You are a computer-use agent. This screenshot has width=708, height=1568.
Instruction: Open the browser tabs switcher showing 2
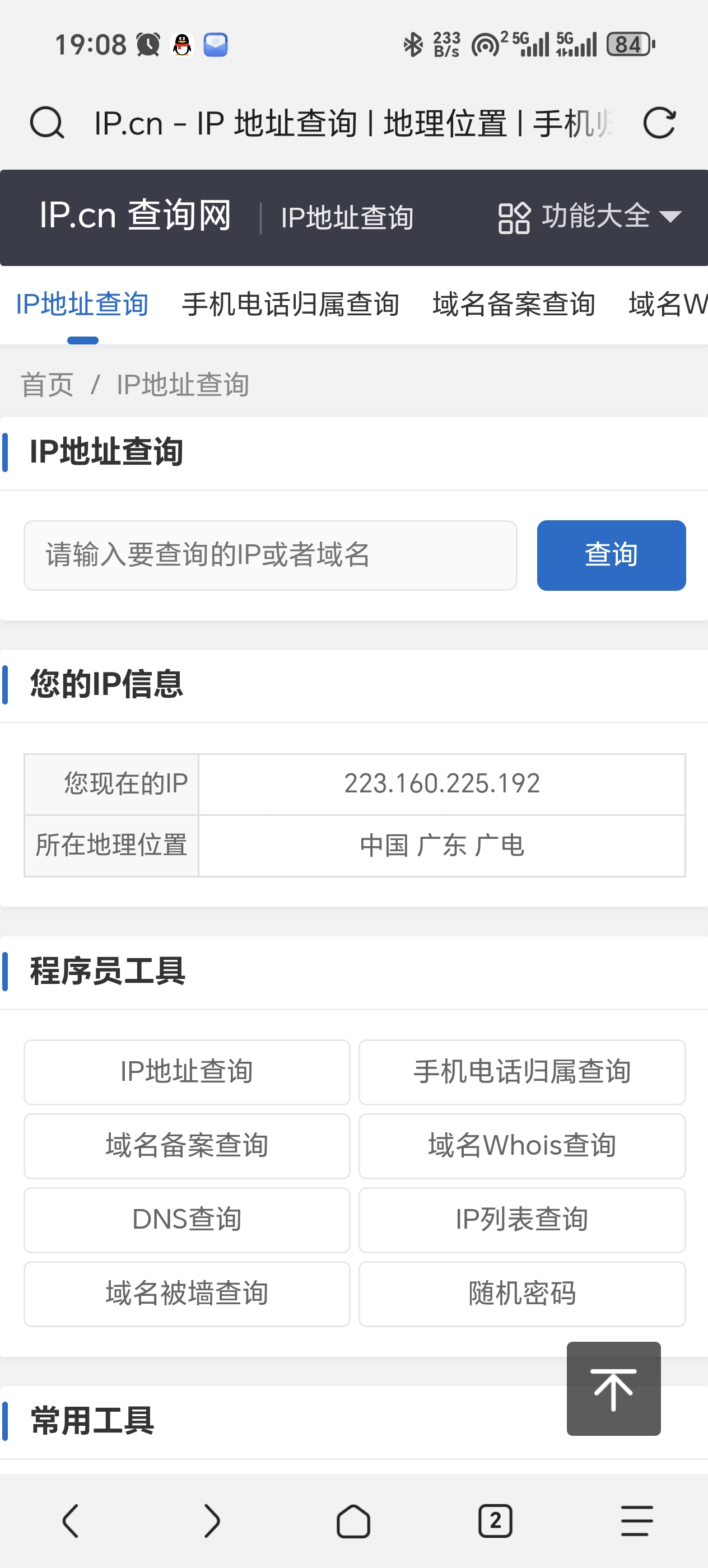(495, 1520)
